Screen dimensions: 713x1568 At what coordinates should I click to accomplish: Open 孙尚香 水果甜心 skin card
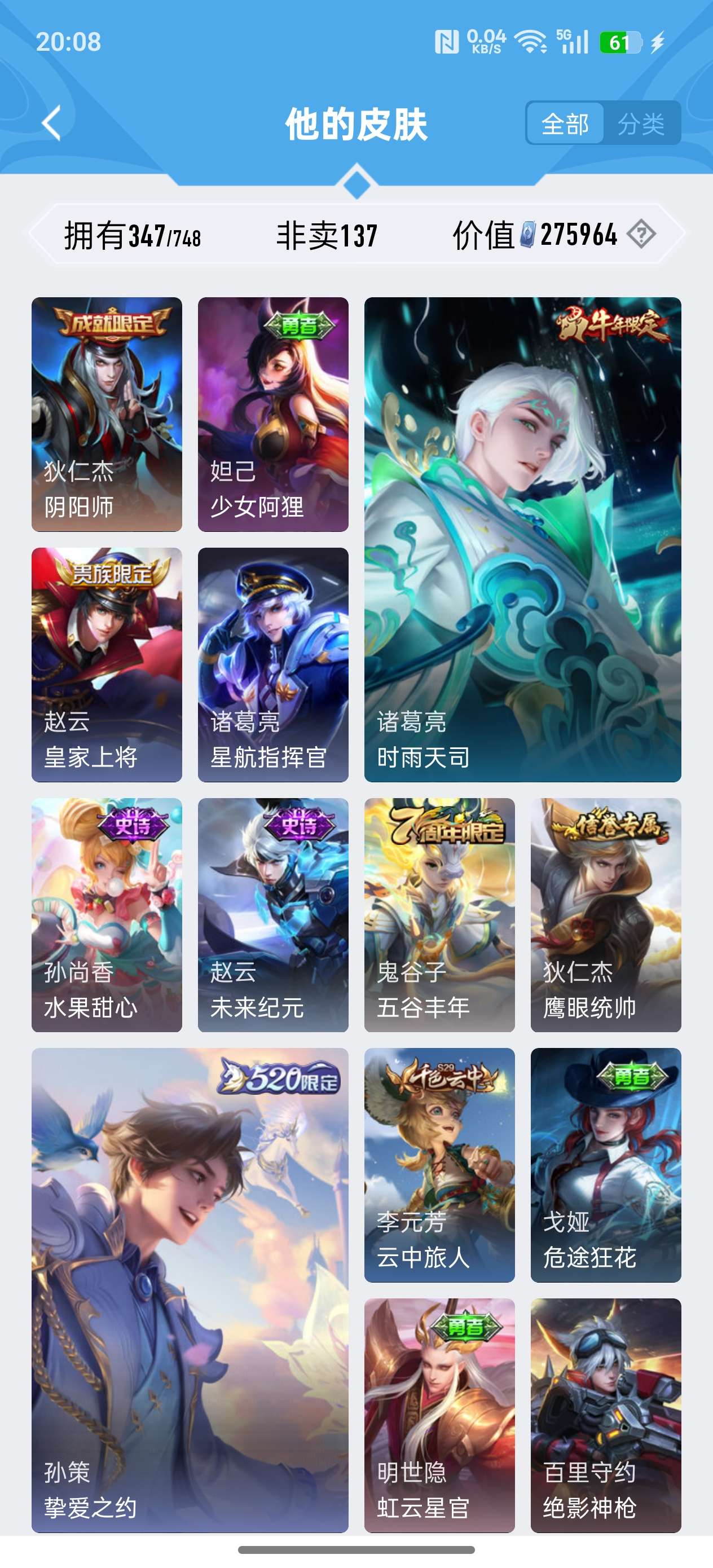[x=107, y=914]
